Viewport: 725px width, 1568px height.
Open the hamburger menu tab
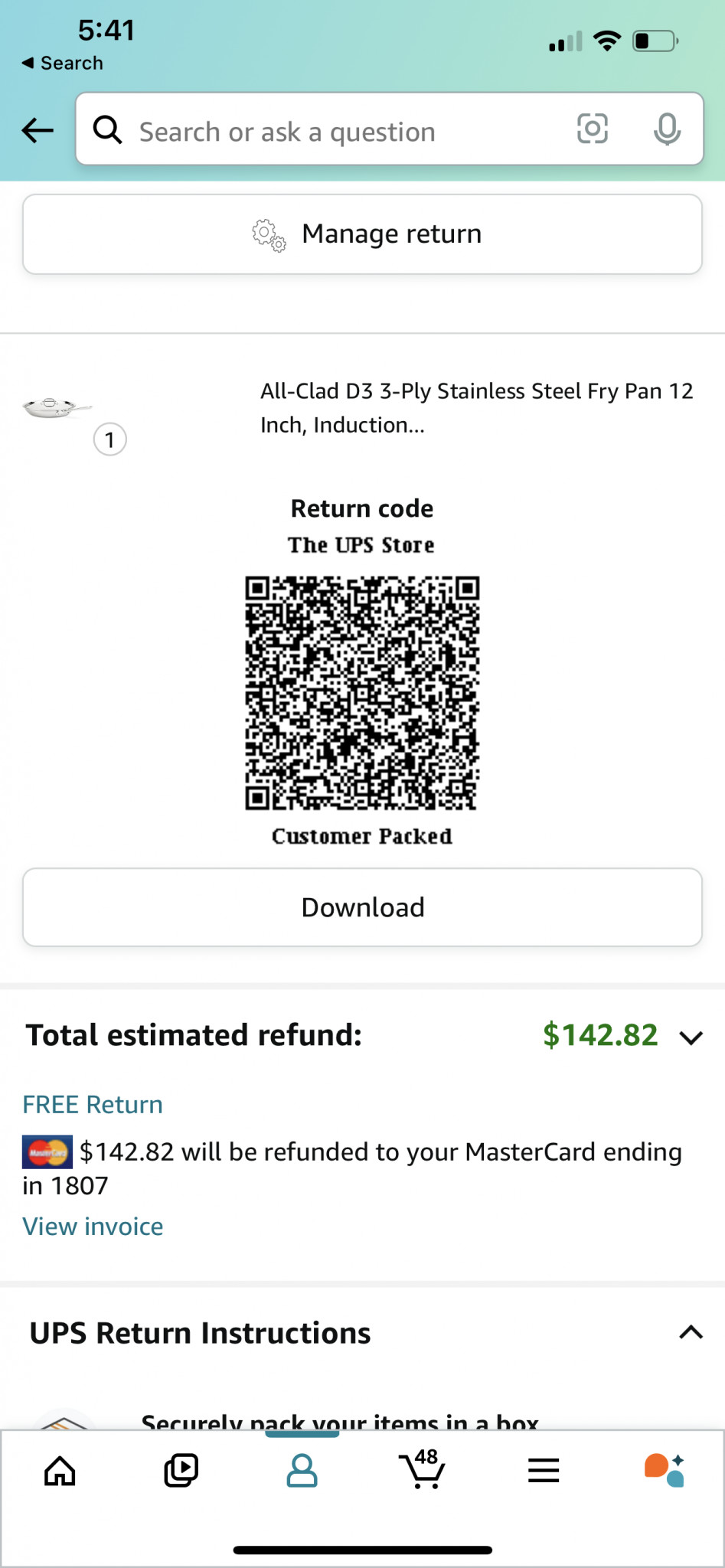(544, 1470)
